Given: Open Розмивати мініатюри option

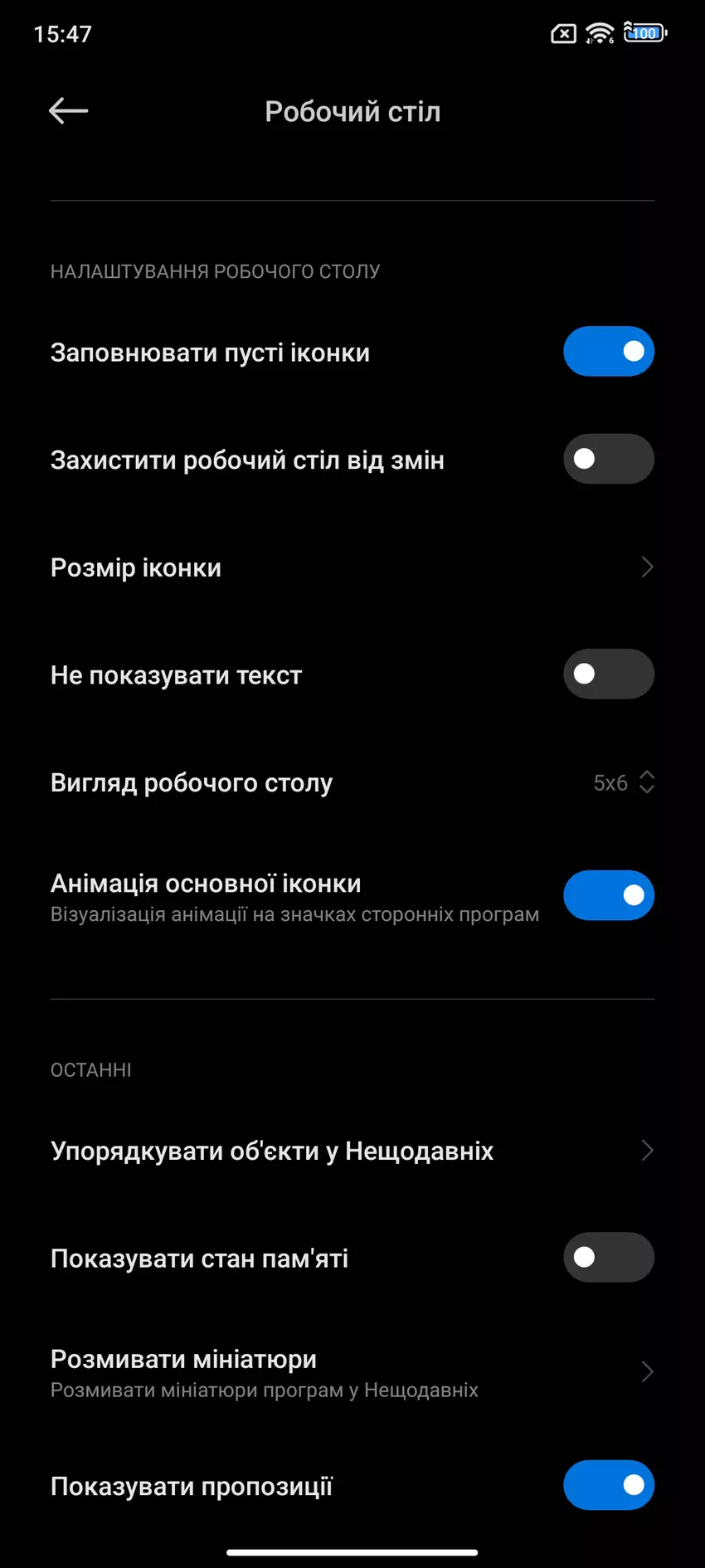Looking at the screenshot, I should (352, 1372).
